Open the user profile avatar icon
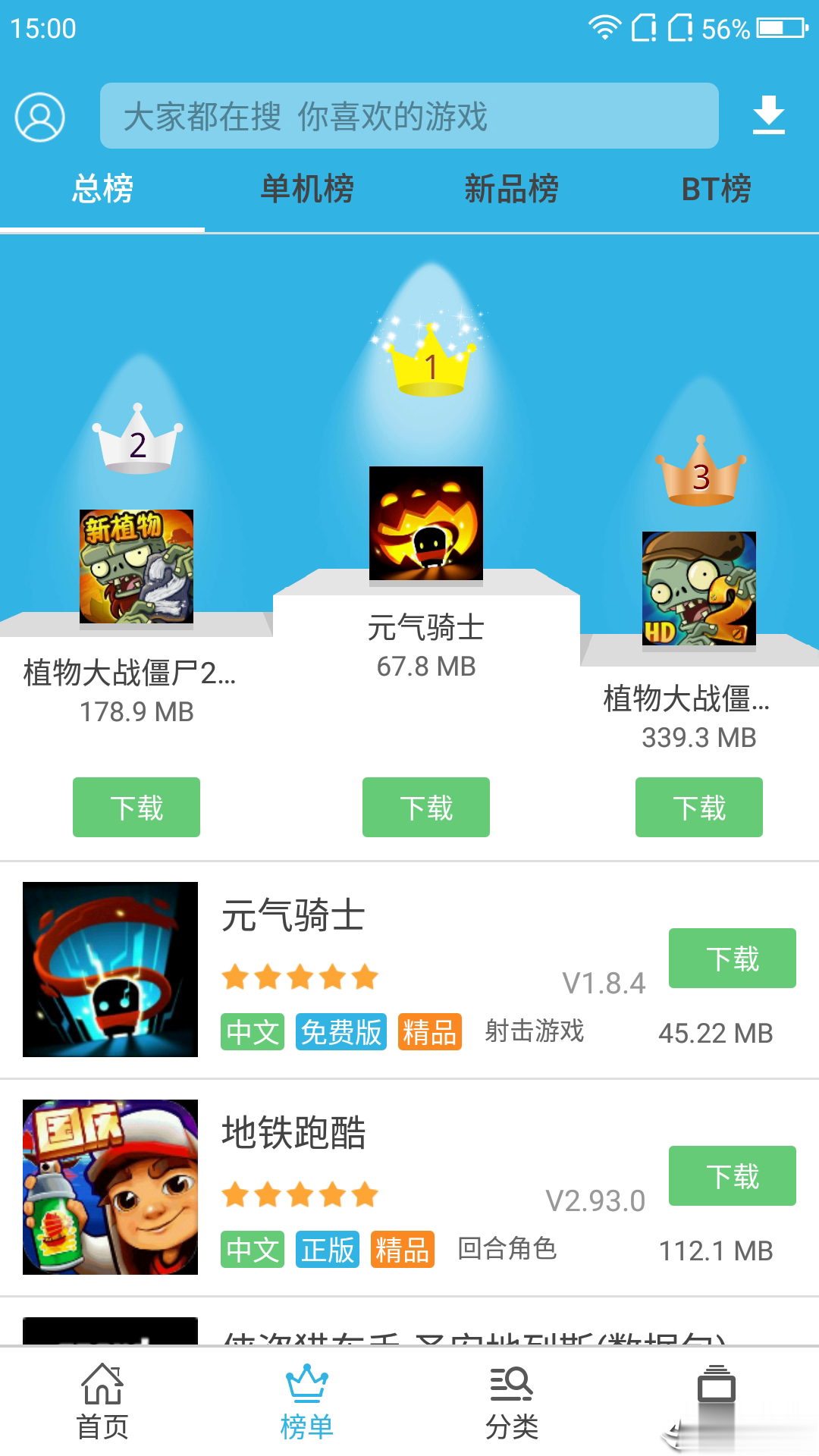Viewport: 819px width, 1456px height. pos(41,117)
